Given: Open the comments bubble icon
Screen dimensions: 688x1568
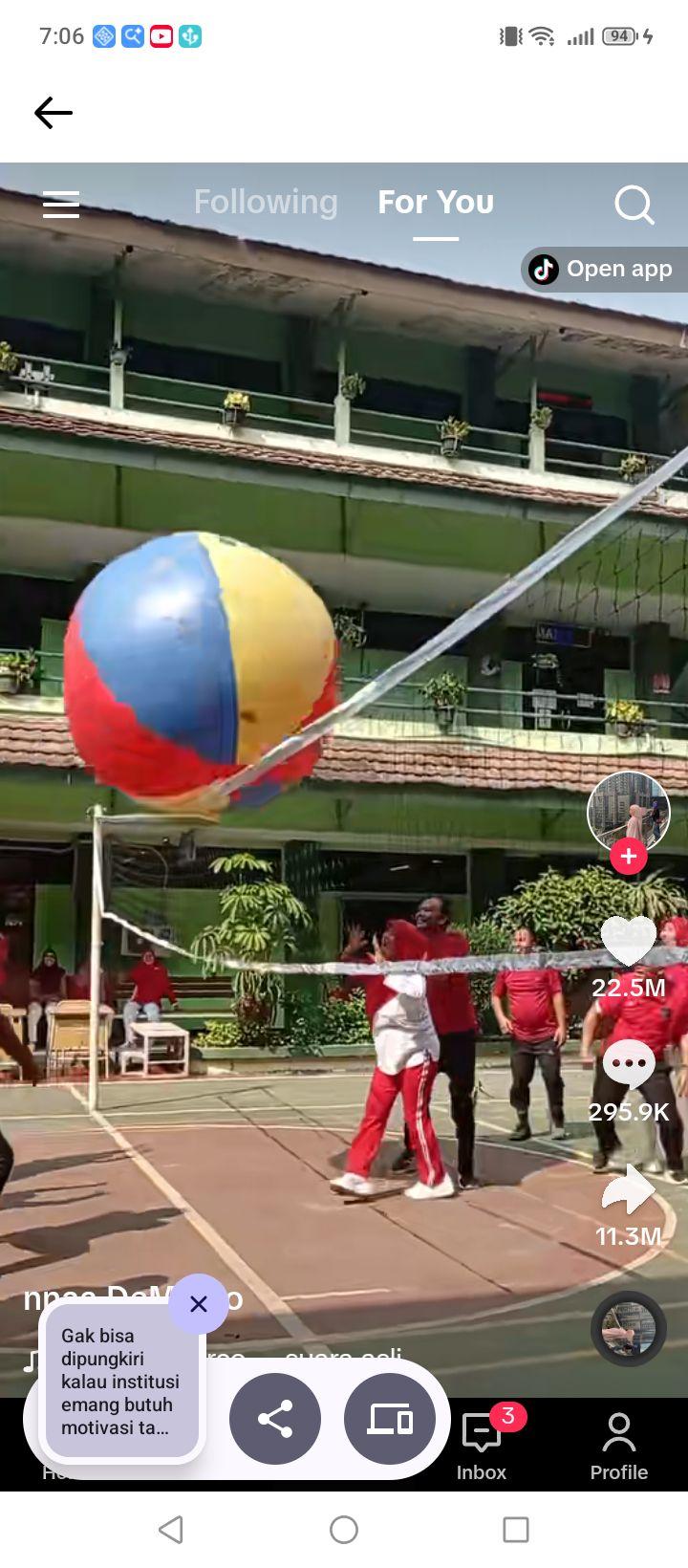Looking at the screenshot, I should 629,1064.
